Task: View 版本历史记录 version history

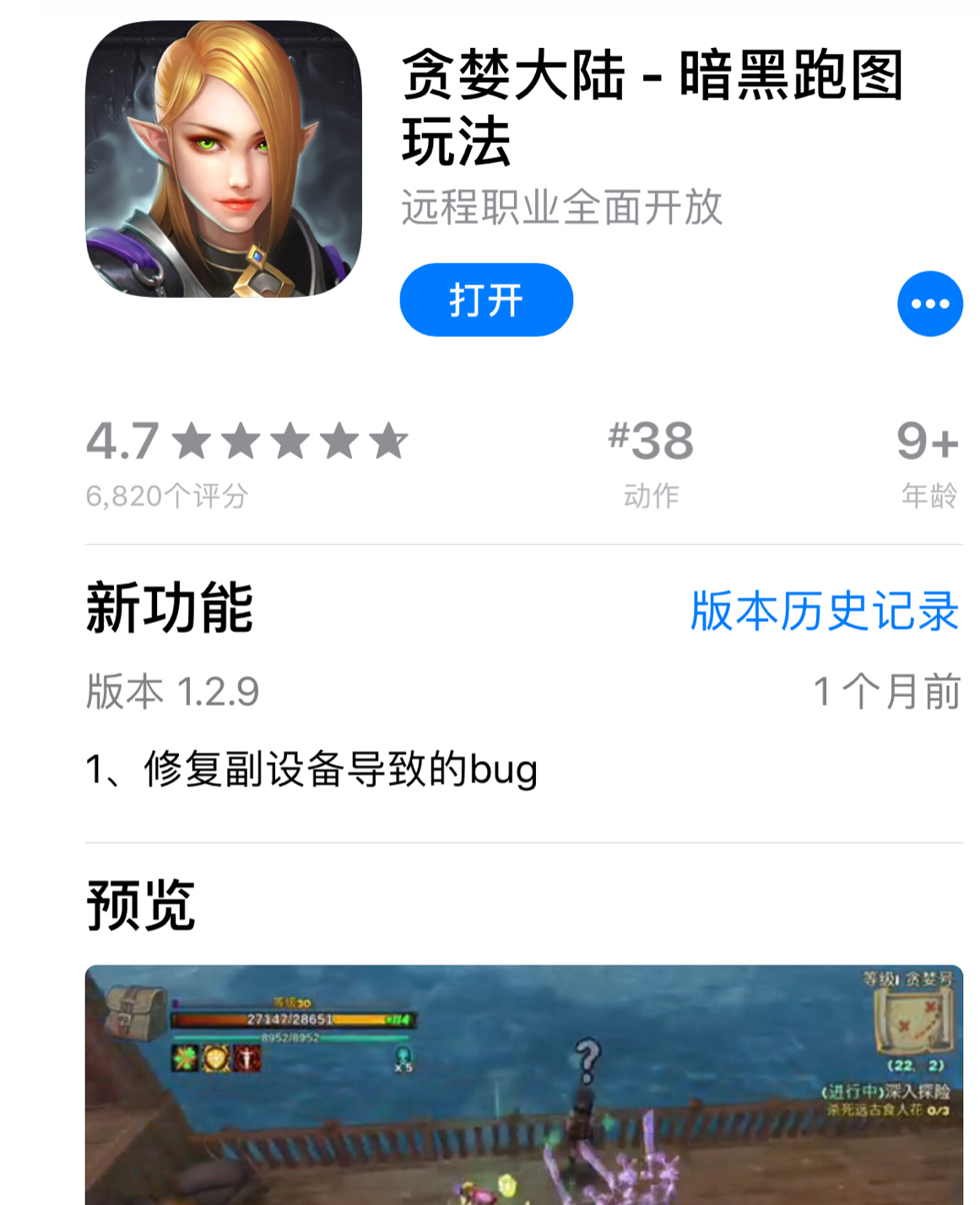Action: 824,610
